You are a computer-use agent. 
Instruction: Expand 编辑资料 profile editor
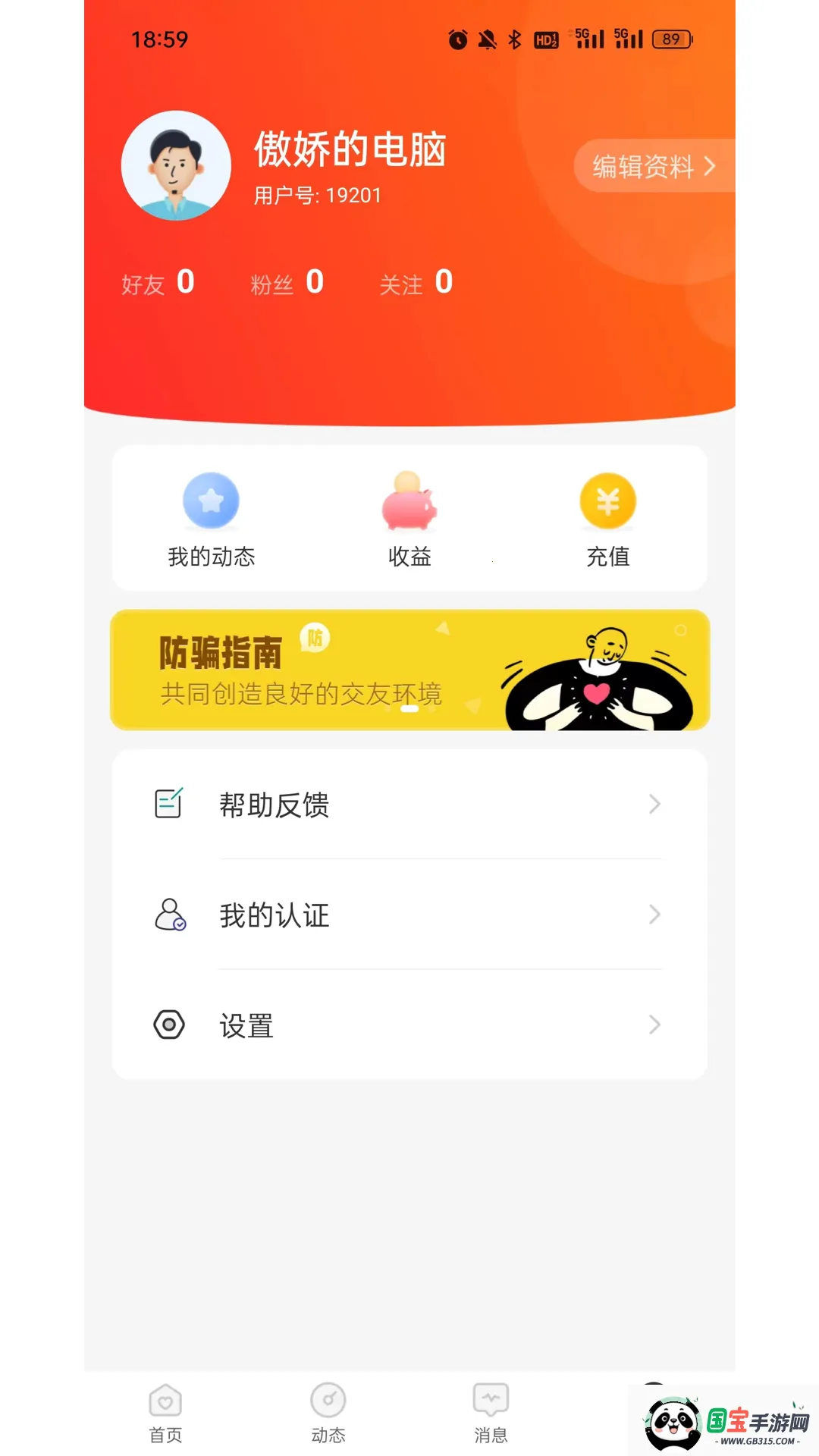651,166
